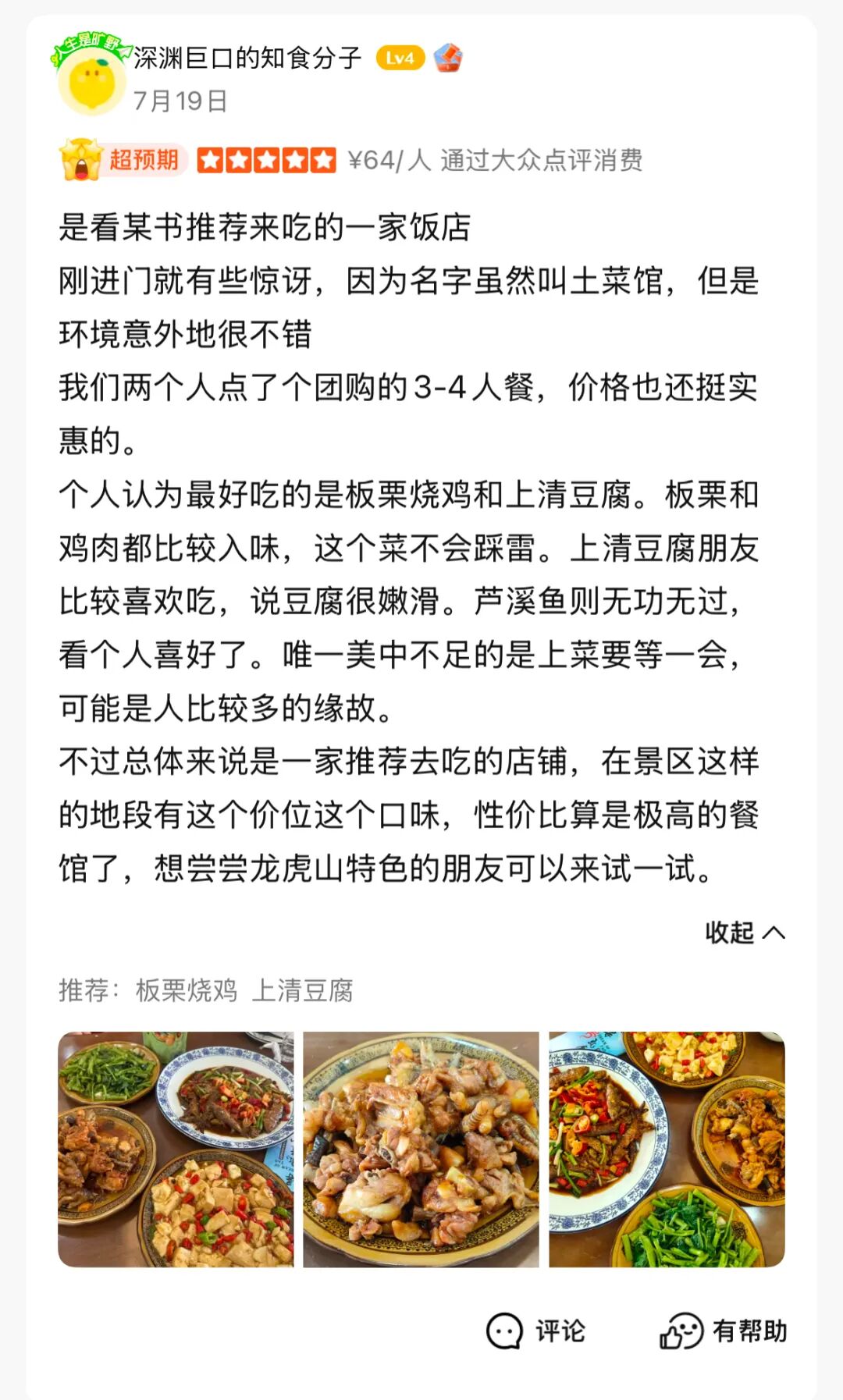Mark the review as 有帮助
This screenshot has width=843, height=1400.
point(724,1331)
